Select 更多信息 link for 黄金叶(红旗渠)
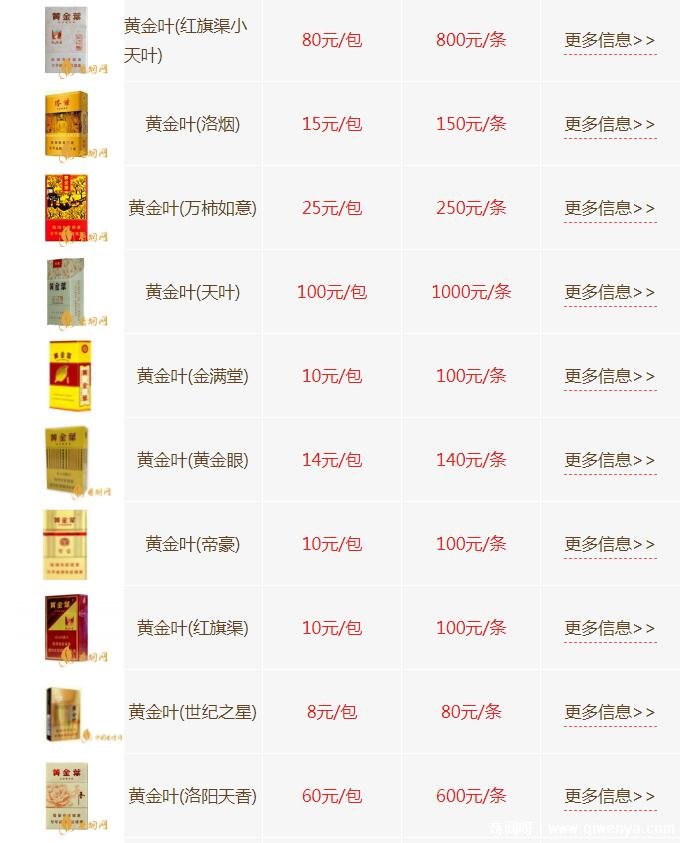Screen dimensions: 683x843 point(610,628)
